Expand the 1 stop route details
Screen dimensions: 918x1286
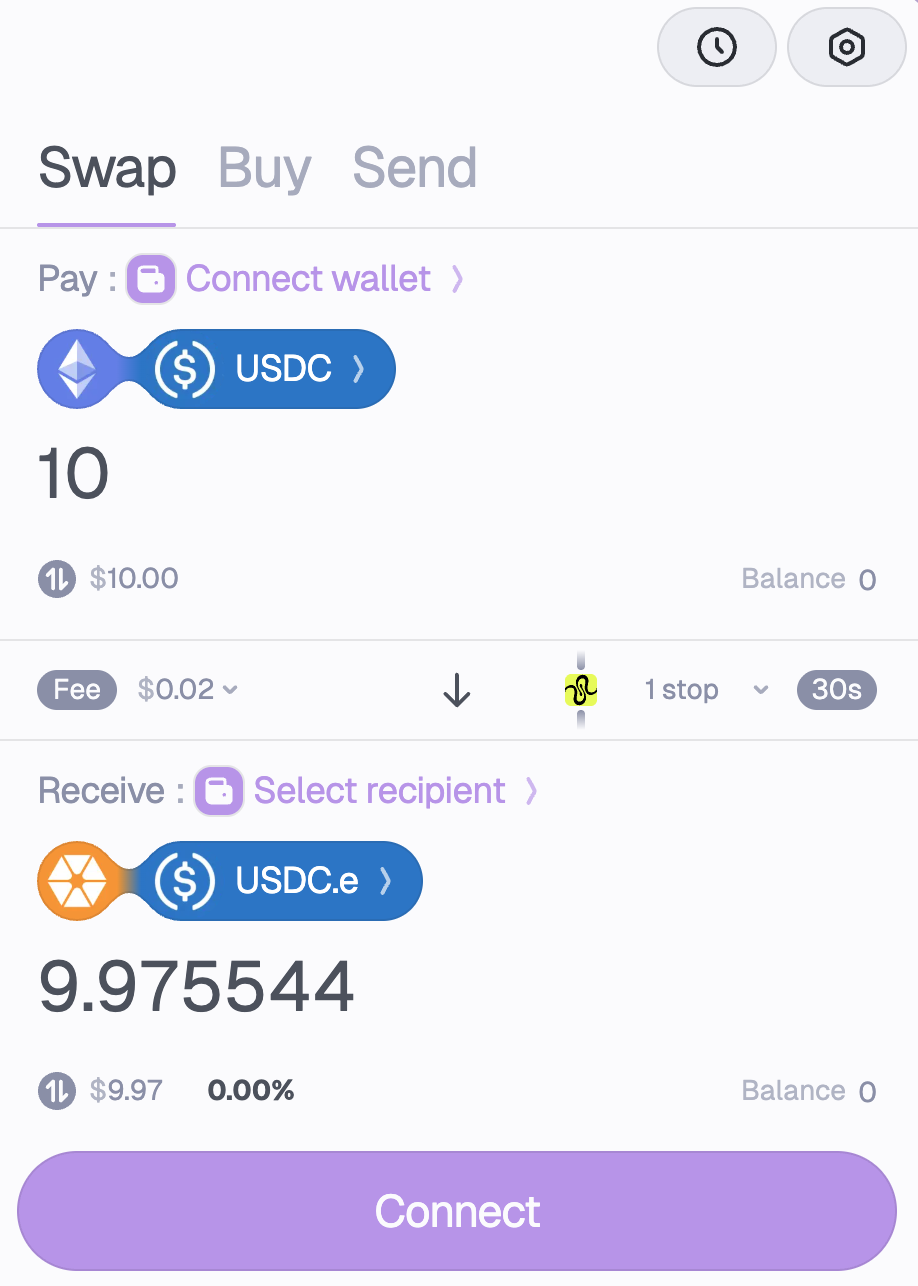click(x=705, y=690)
